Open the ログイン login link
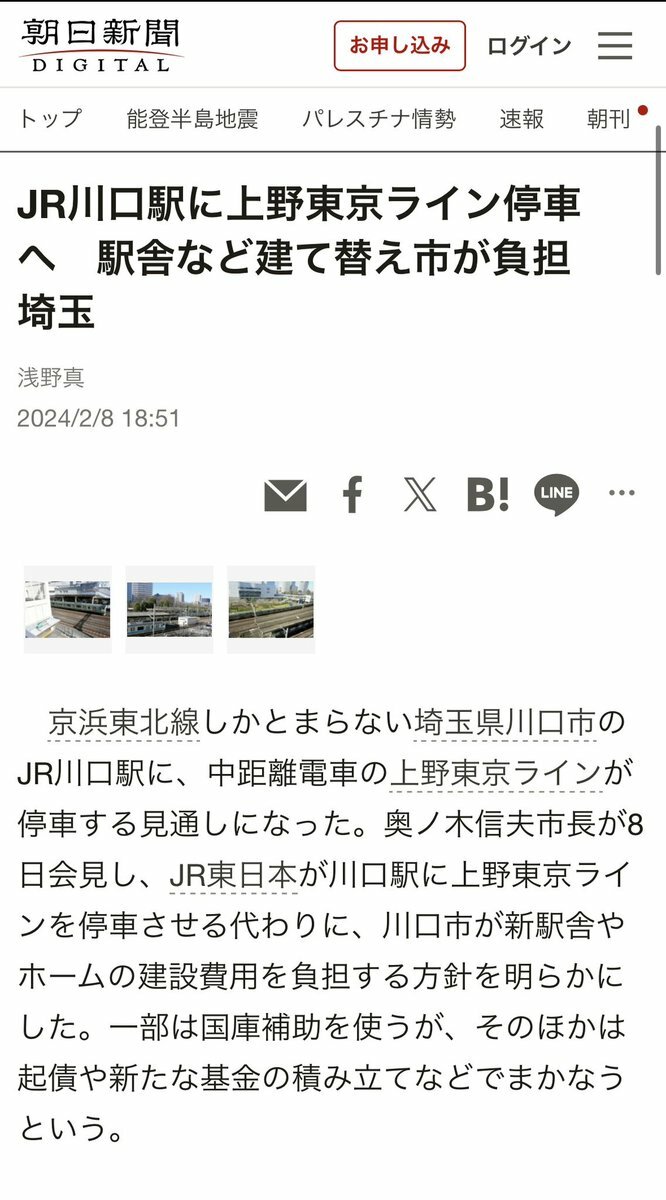This screenshot has height=1200, width=666. point(529,46)
